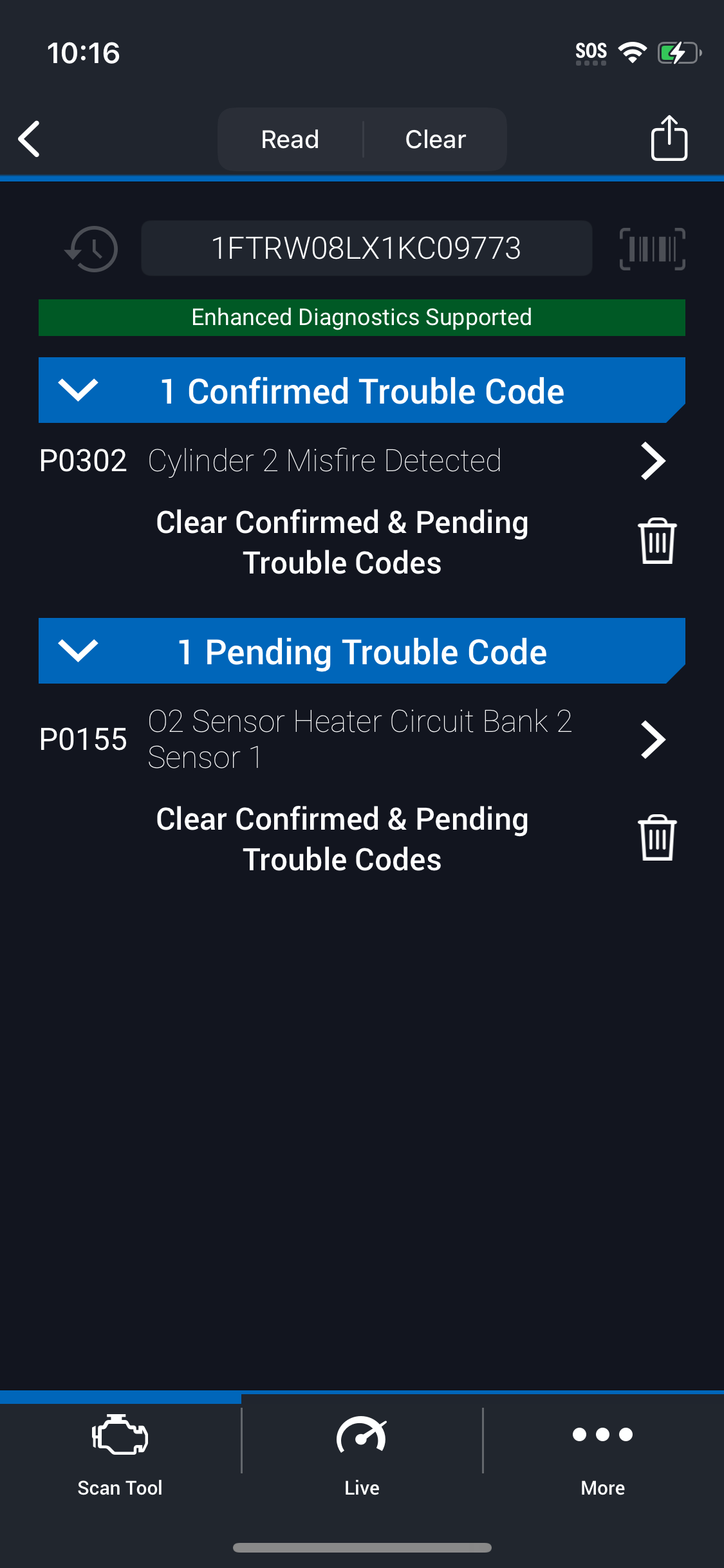
Task: Select the Read segment
Action: [x=290, y=139]
